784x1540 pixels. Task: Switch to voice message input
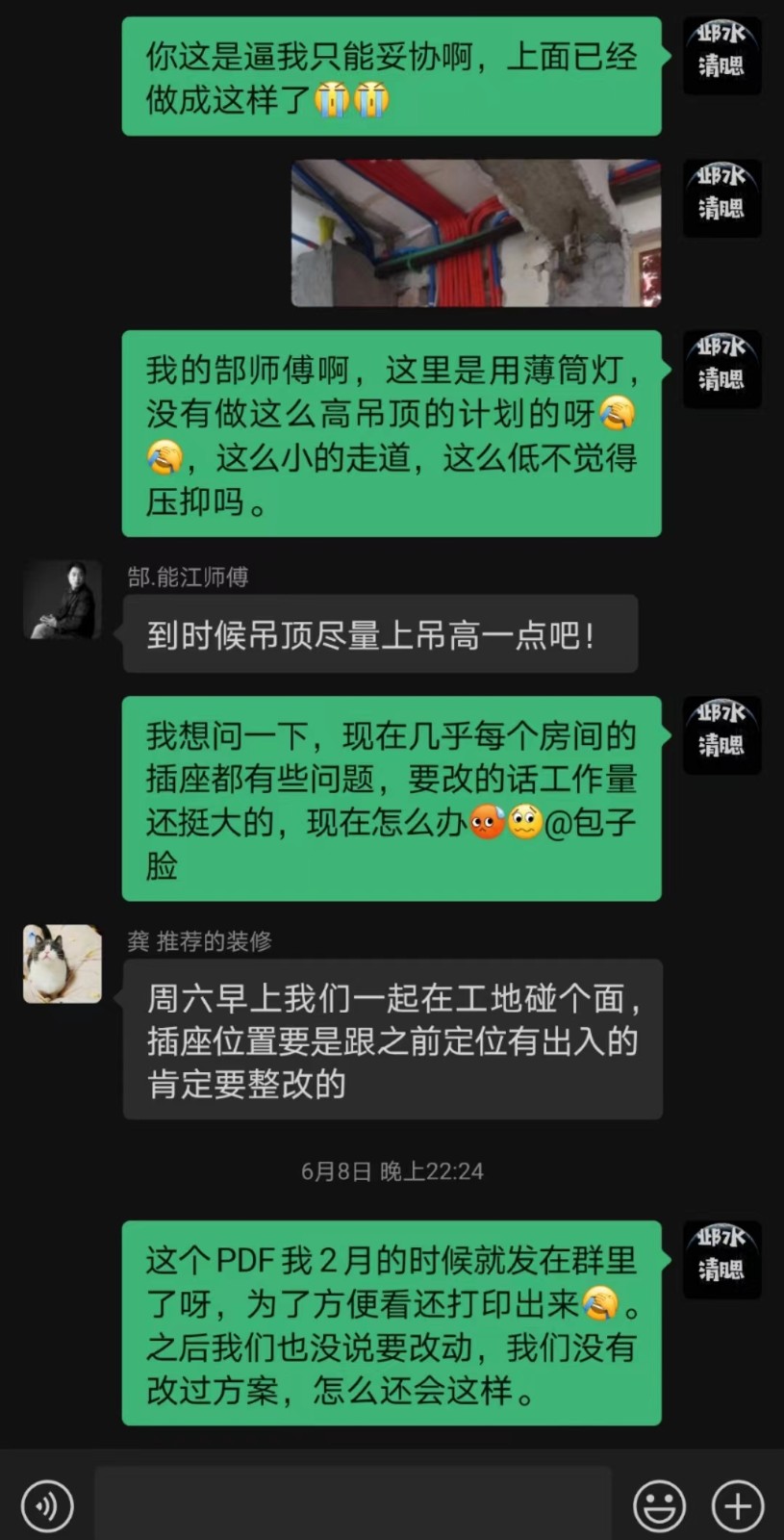click(x=47, y=1505)
